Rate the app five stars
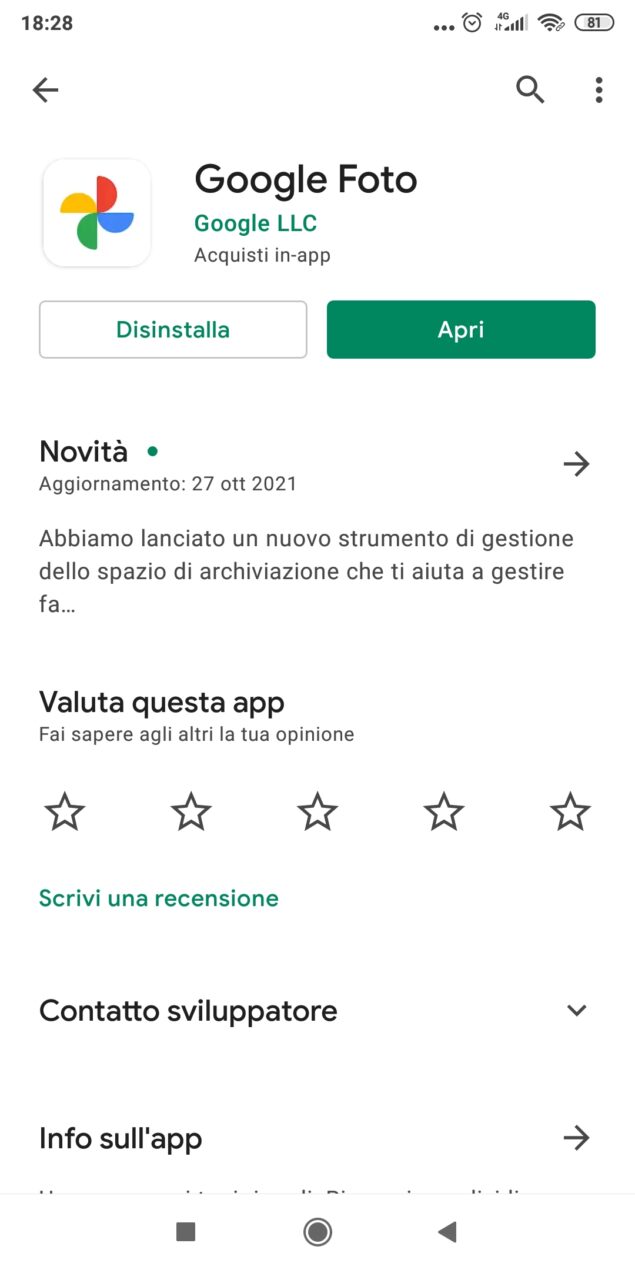 (x=570, y=812)
